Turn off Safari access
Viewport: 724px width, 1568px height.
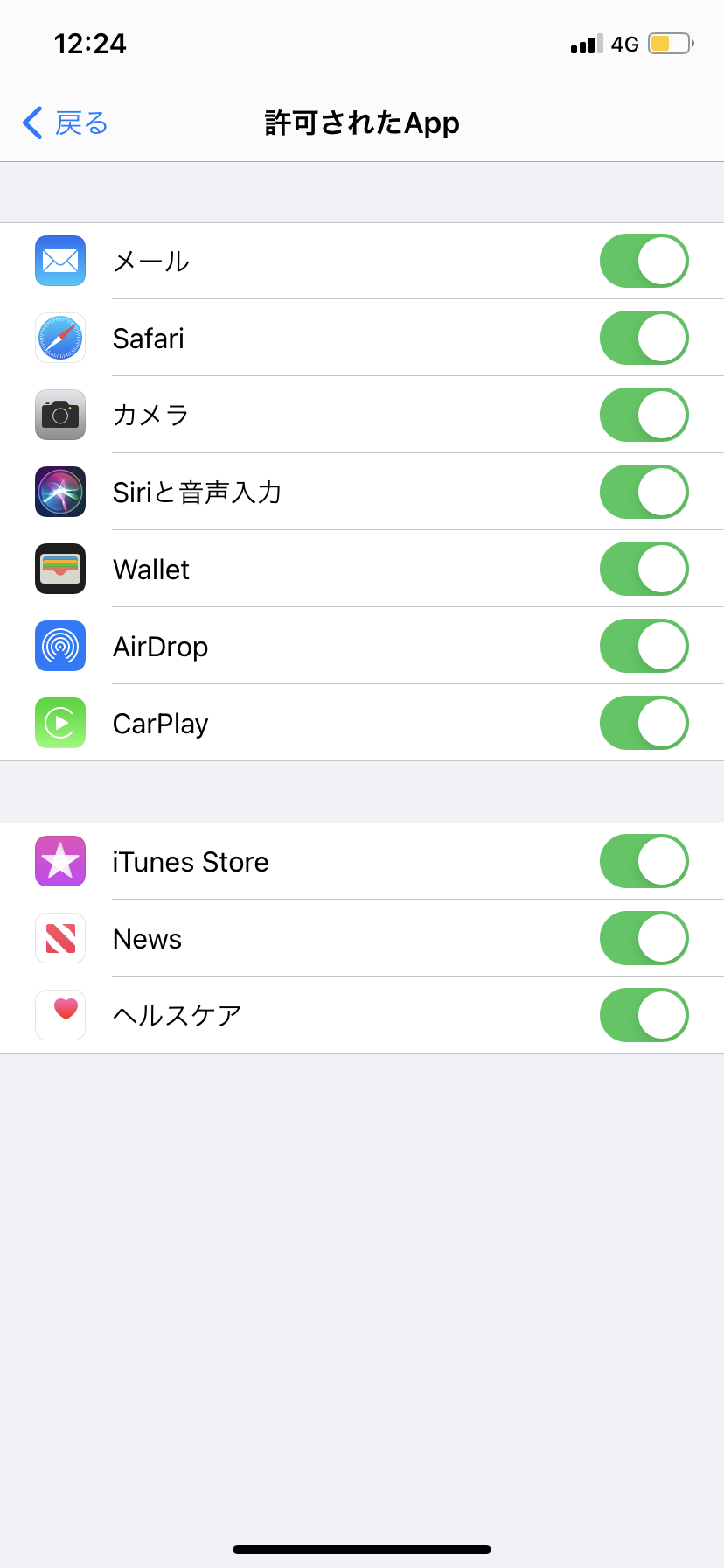click(x=644, y=338)
